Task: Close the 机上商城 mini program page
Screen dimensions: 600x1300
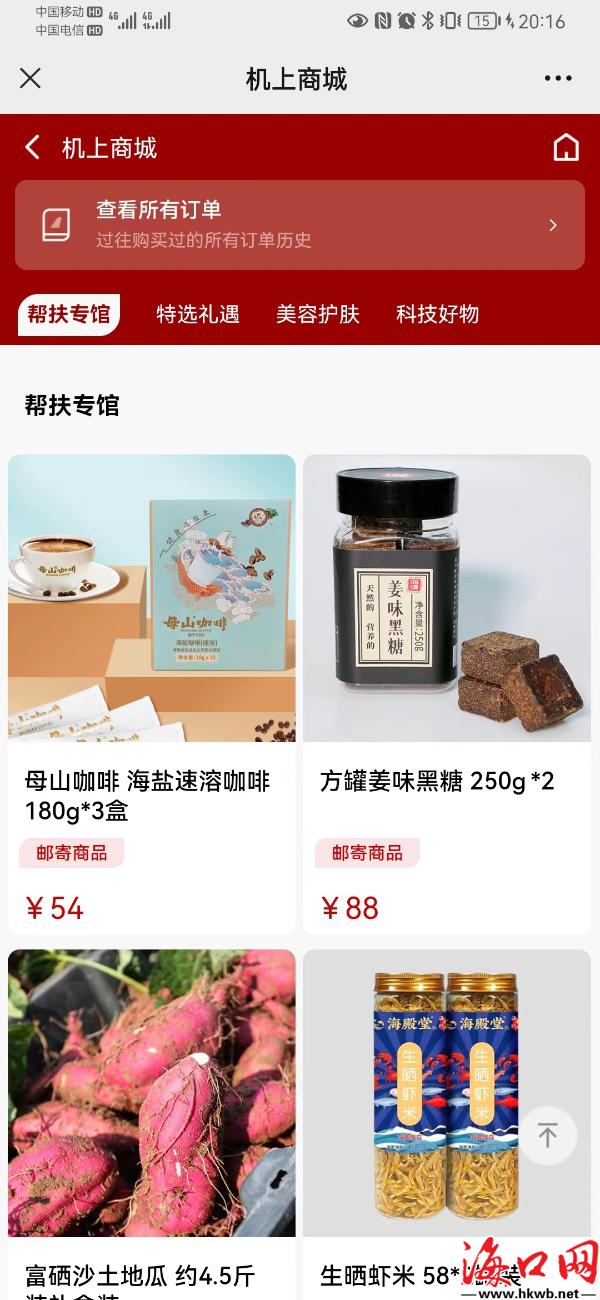Action: point(31,78)
